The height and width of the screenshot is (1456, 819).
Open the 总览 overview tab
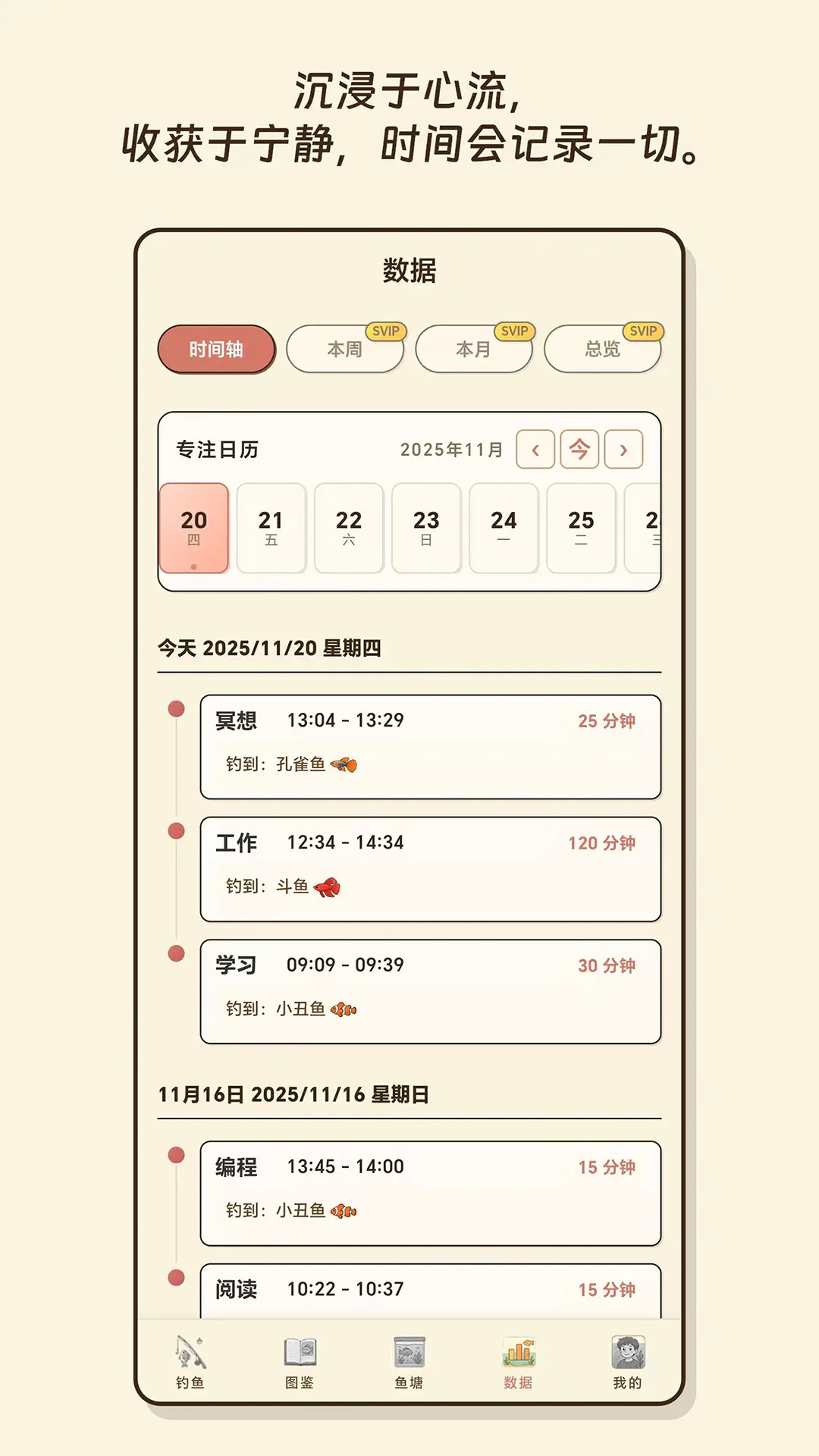(604, 350)
